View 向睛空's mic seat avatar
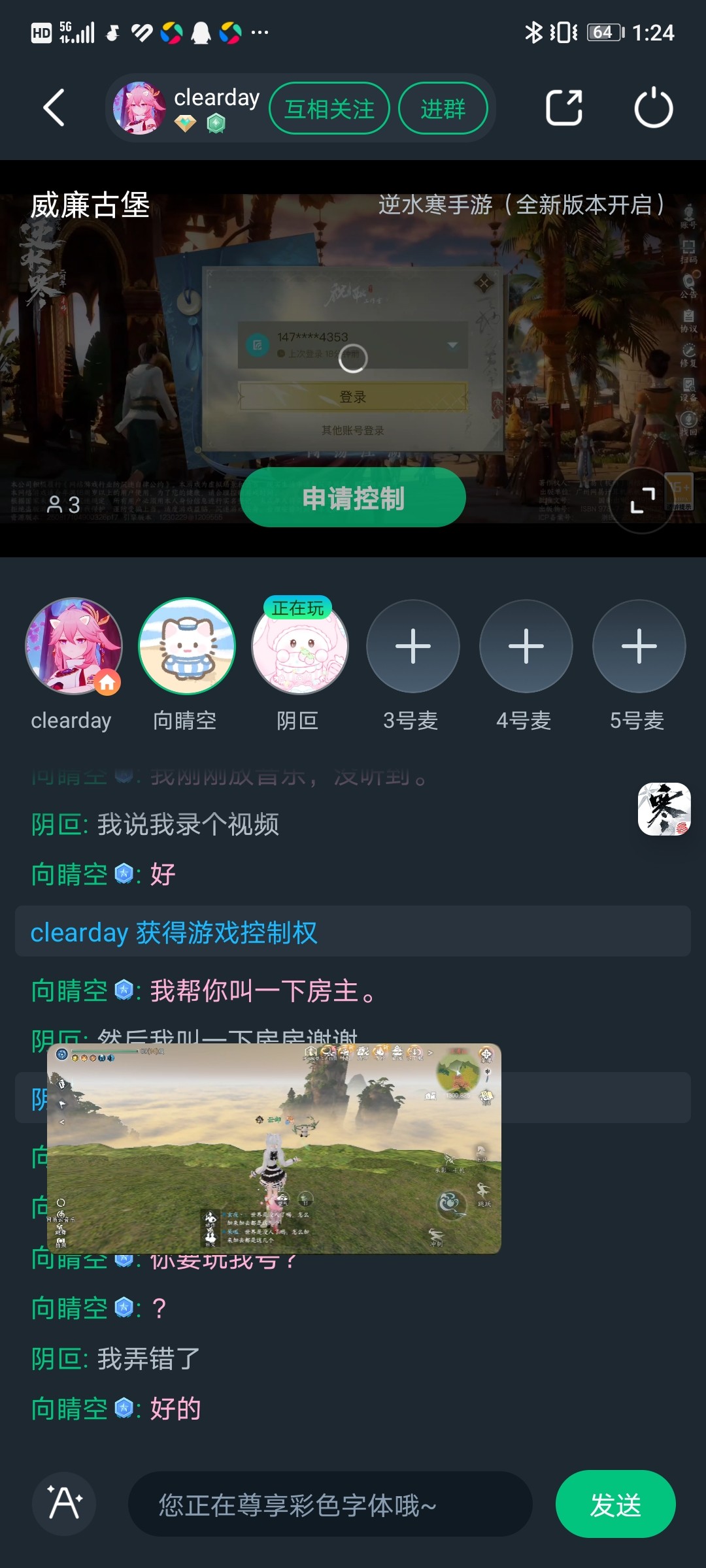 pos(187,646)
